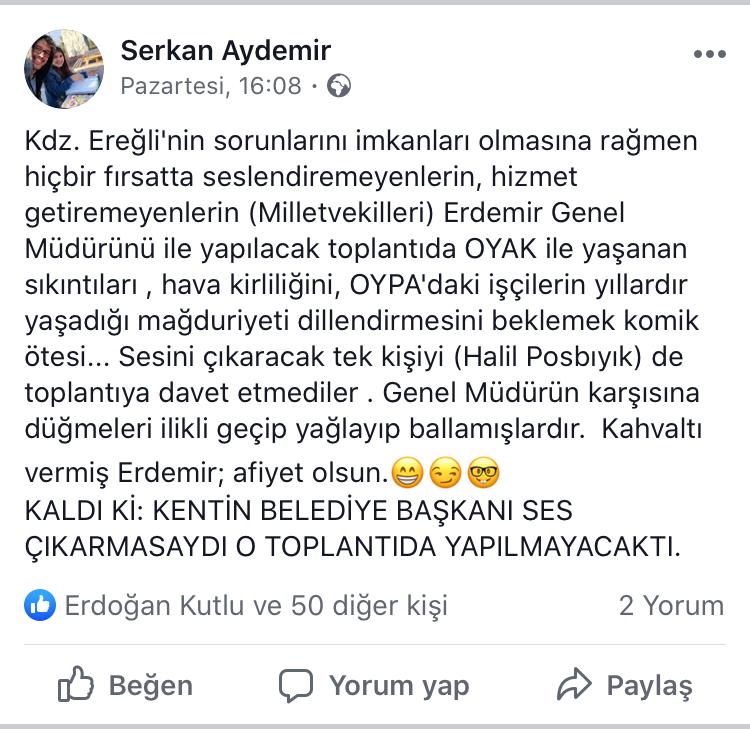View the 2 Yorum comments

(671, 605)
